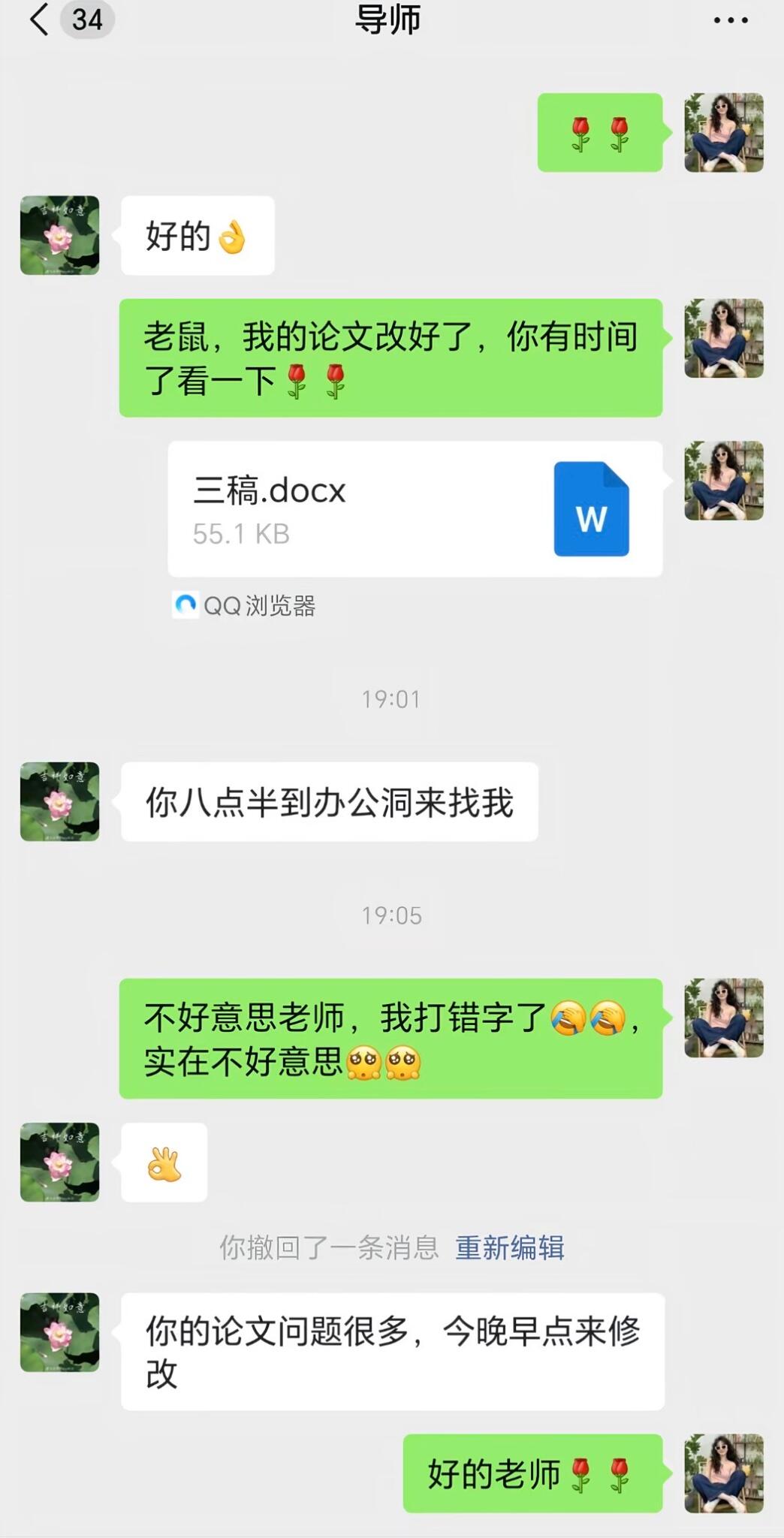Open the 三稿.docx file attachment
This screenshot has width=784, height=1538.
coord(415,509)
